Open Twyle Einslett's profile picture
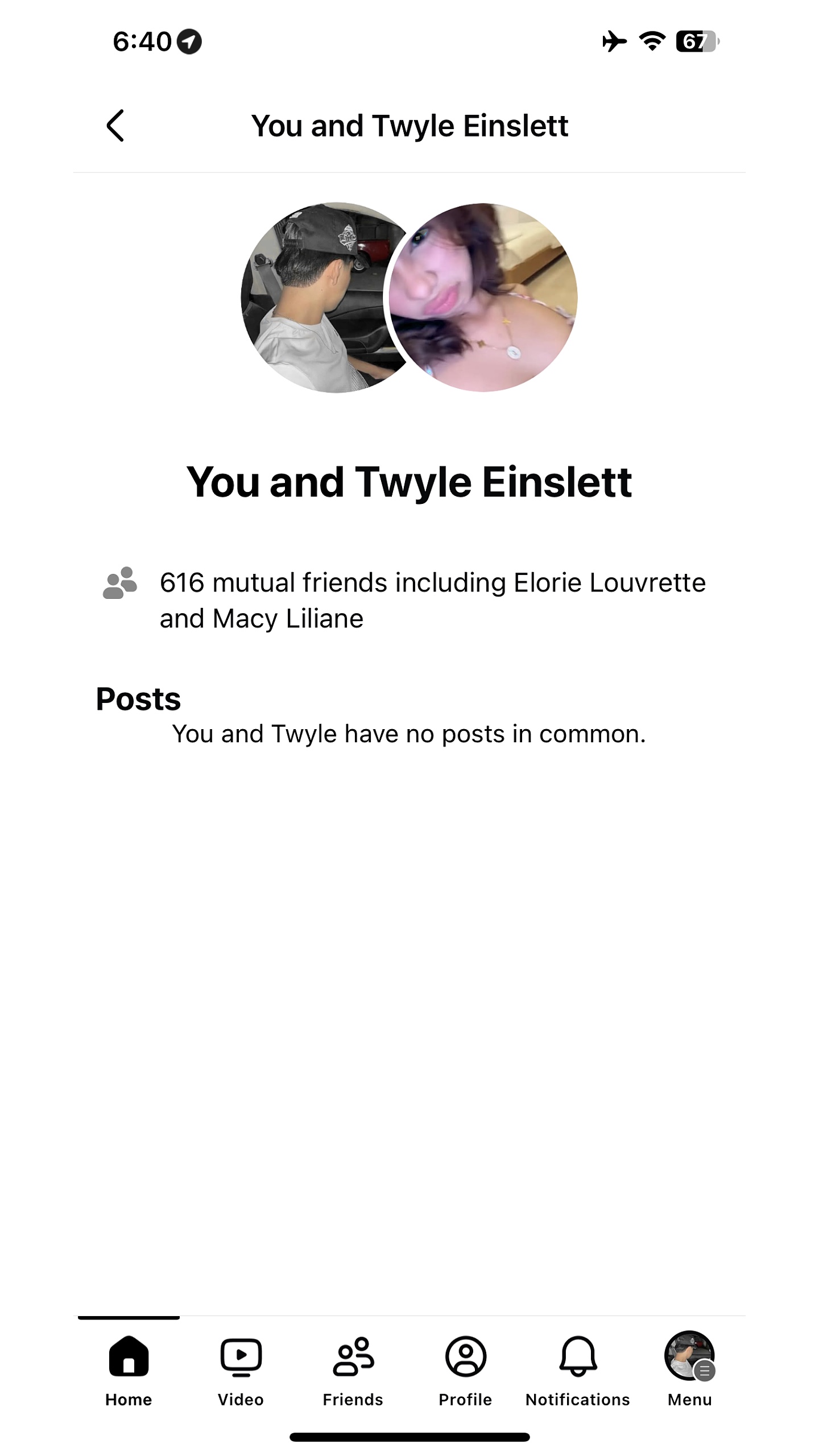819x1456 pixels. pos(483,297)
